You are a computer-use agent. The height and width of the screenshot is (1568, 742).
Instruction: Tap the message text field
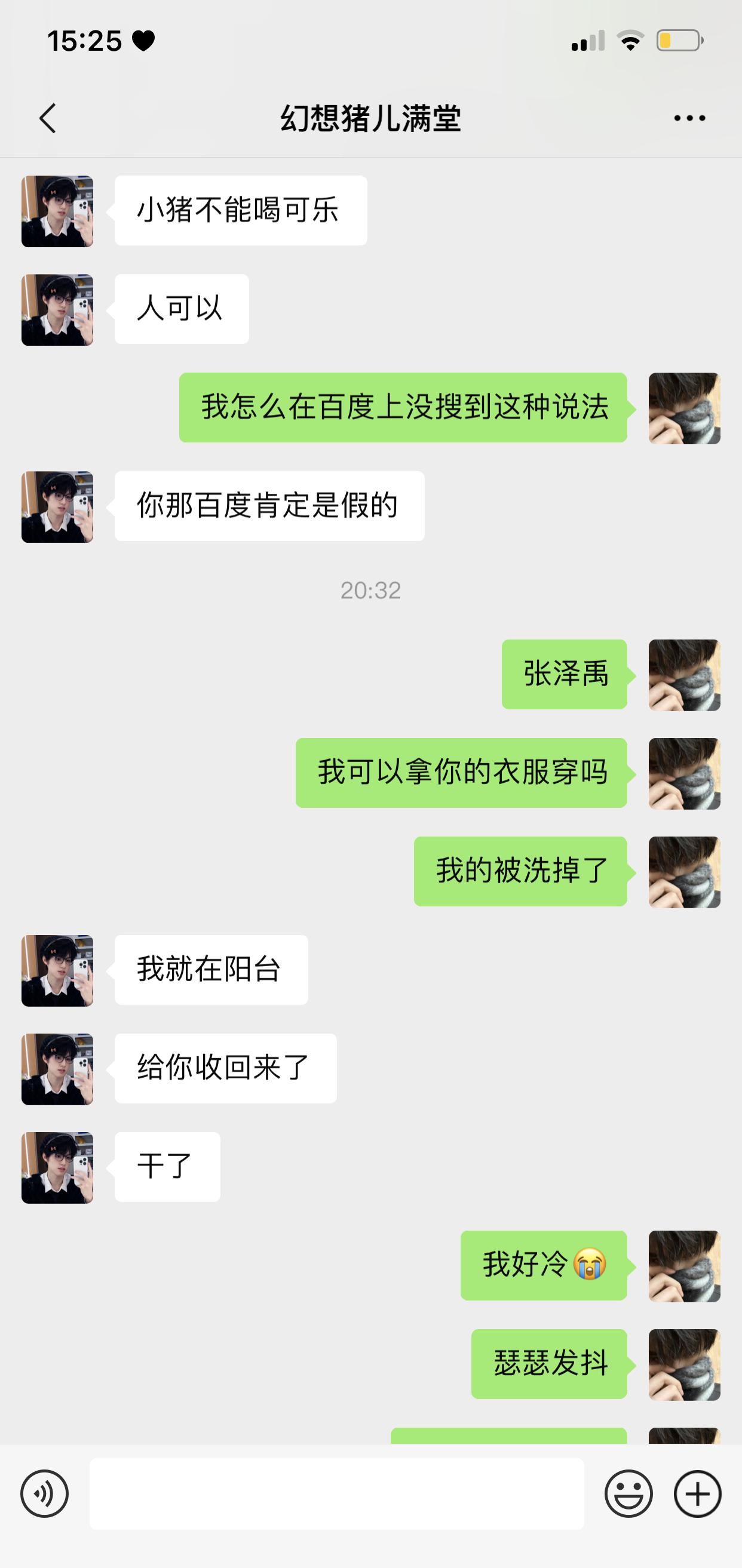(336, 1493)
